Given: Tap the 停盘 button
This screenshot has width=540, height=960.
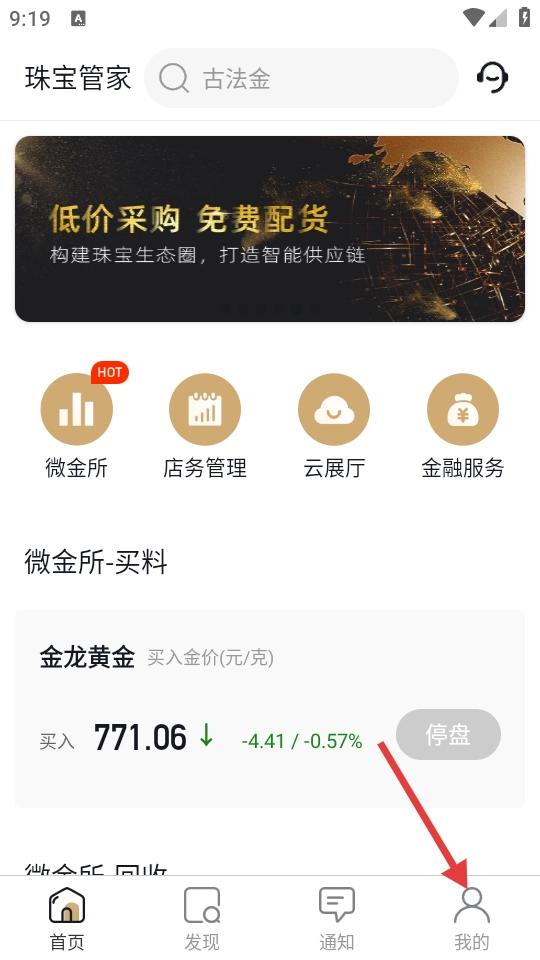Looking at the screenshot, I should click(x=448, y=734).
